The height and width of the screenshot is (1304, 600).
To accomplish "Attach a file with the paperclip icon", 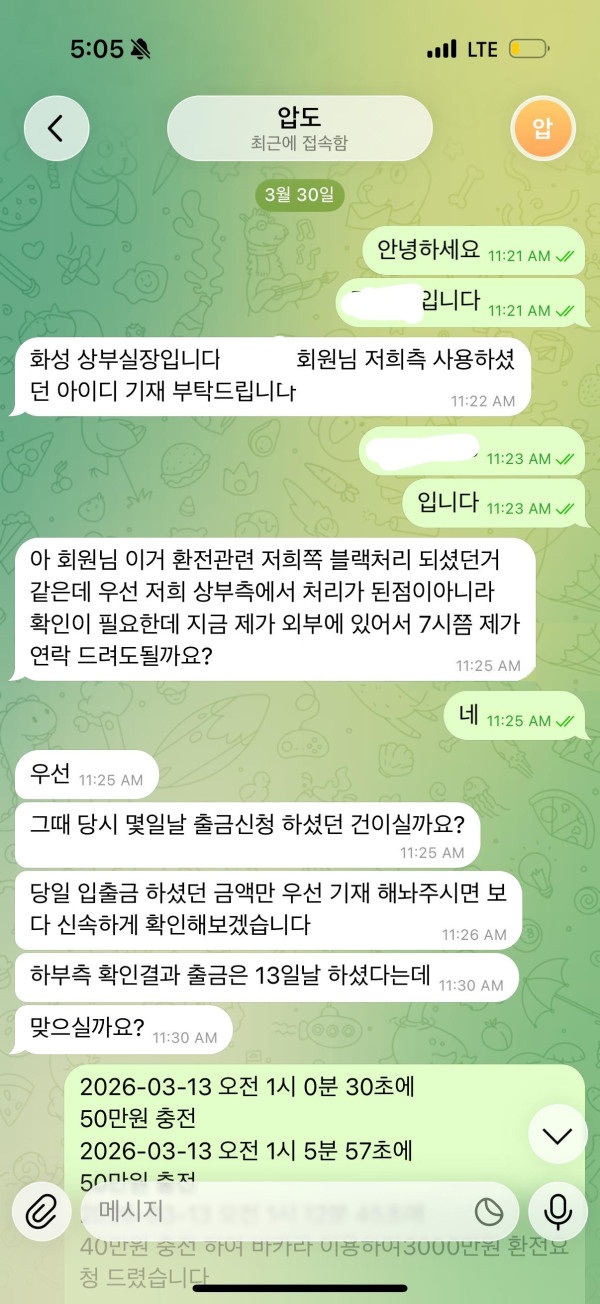I will tap(41, 1211).
